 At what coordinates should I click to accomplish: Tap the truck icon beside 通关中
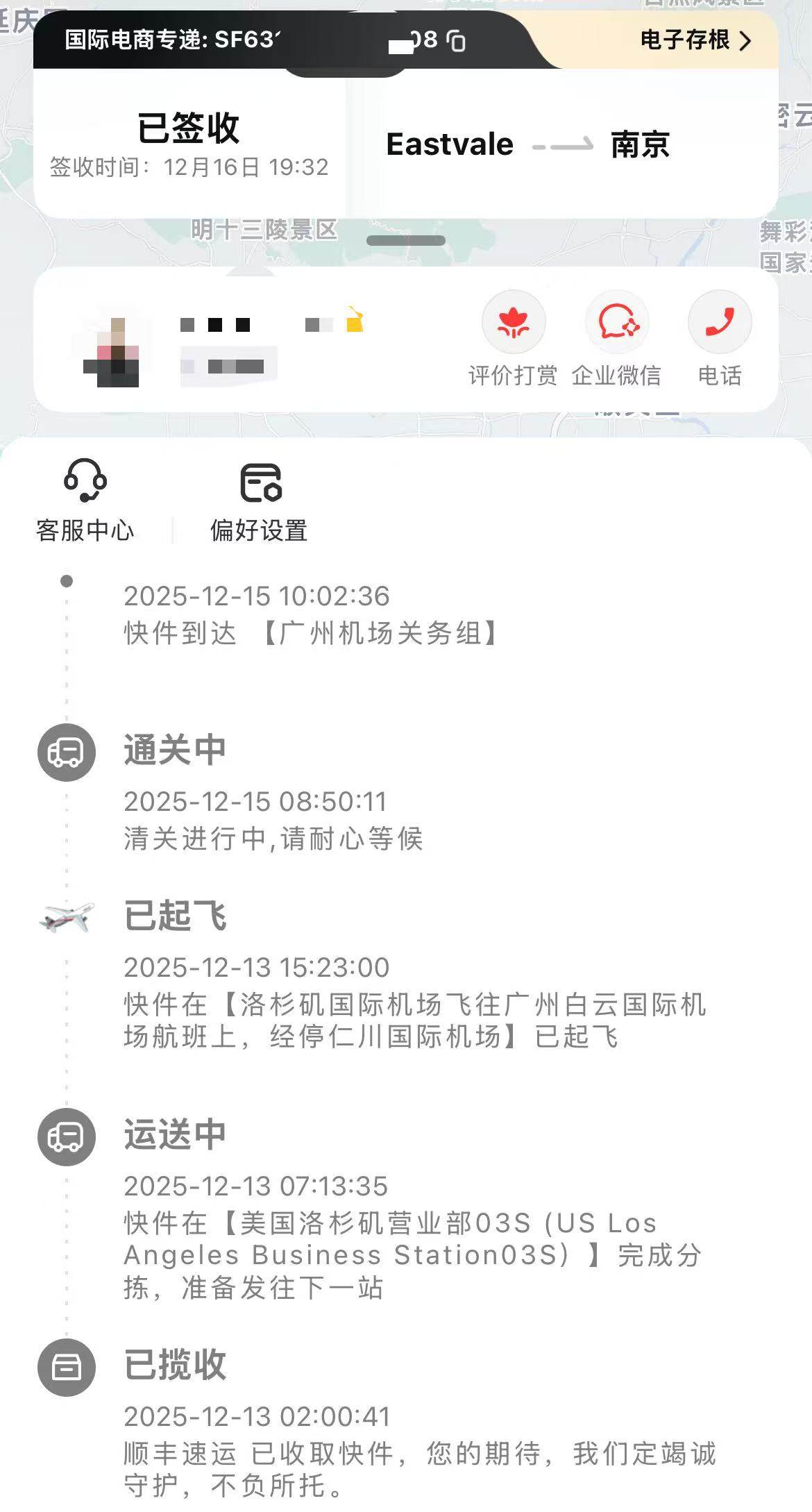66,753
